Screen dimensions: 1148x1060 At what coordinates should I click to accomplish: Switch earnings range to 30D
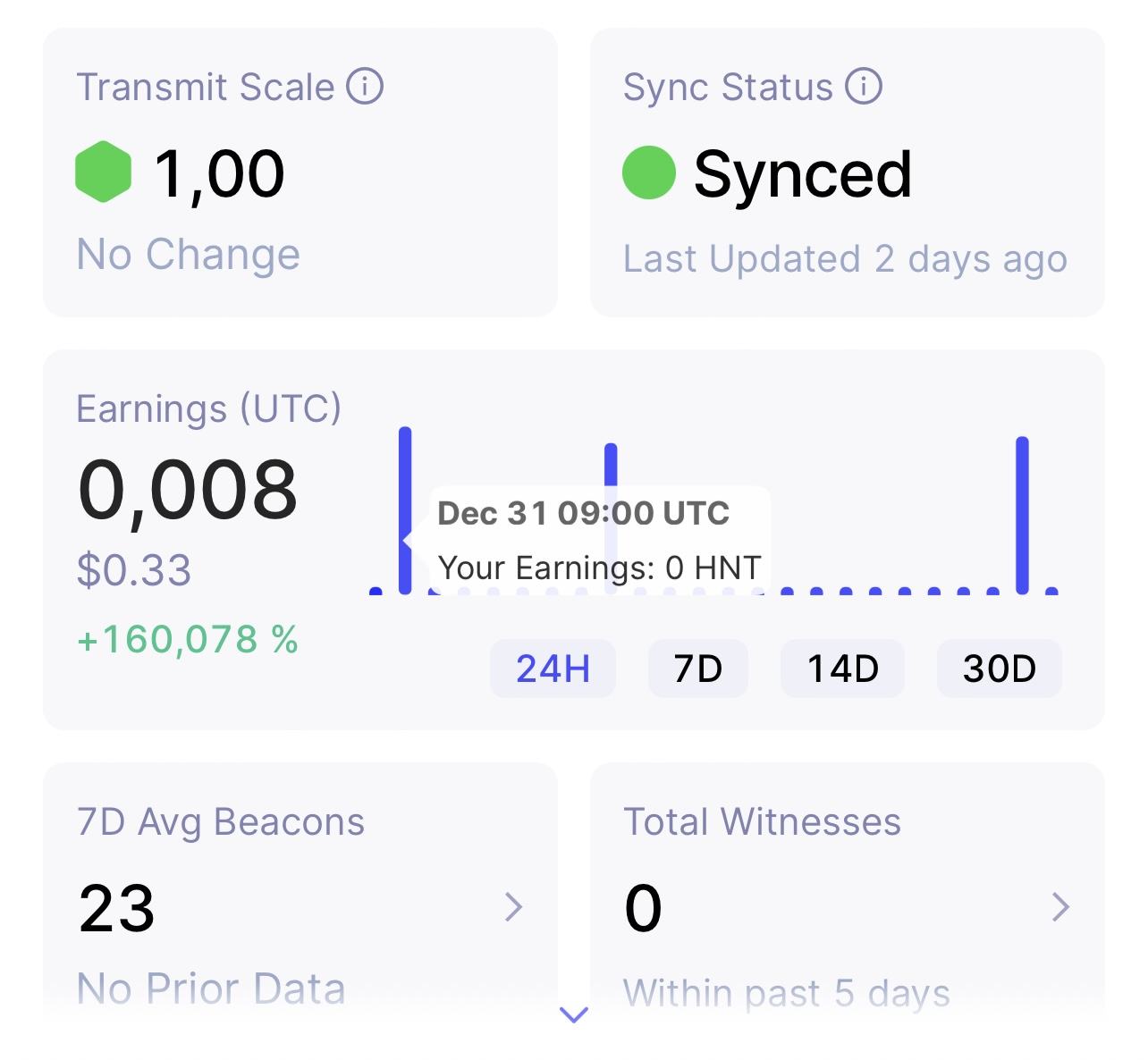[999, 669]
